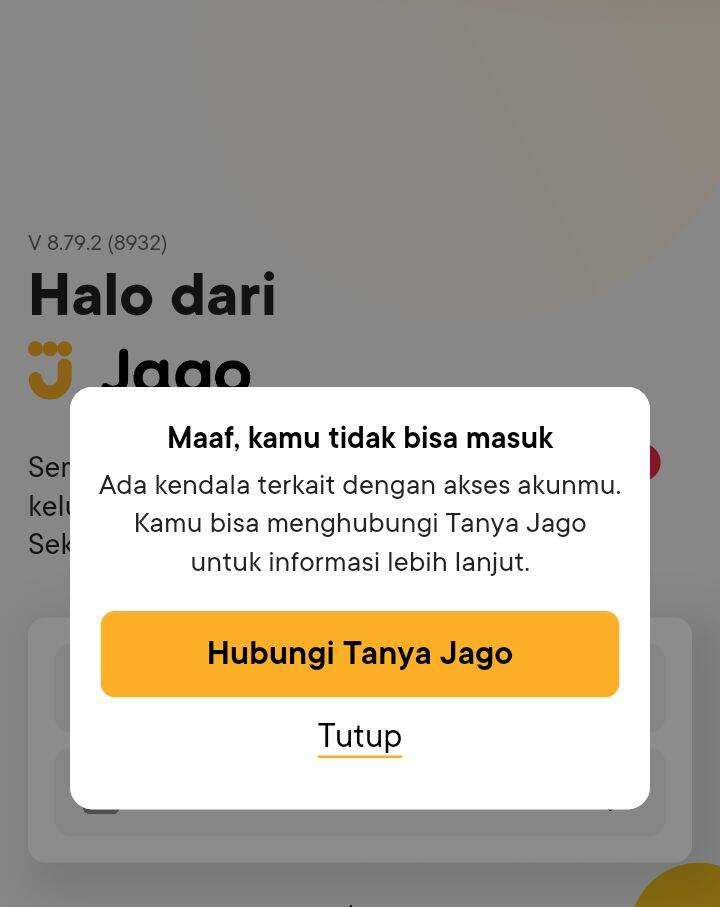Screen dimensions: 720x907
Task: Click the underlined Tutup link
Action: pos(359,736)
